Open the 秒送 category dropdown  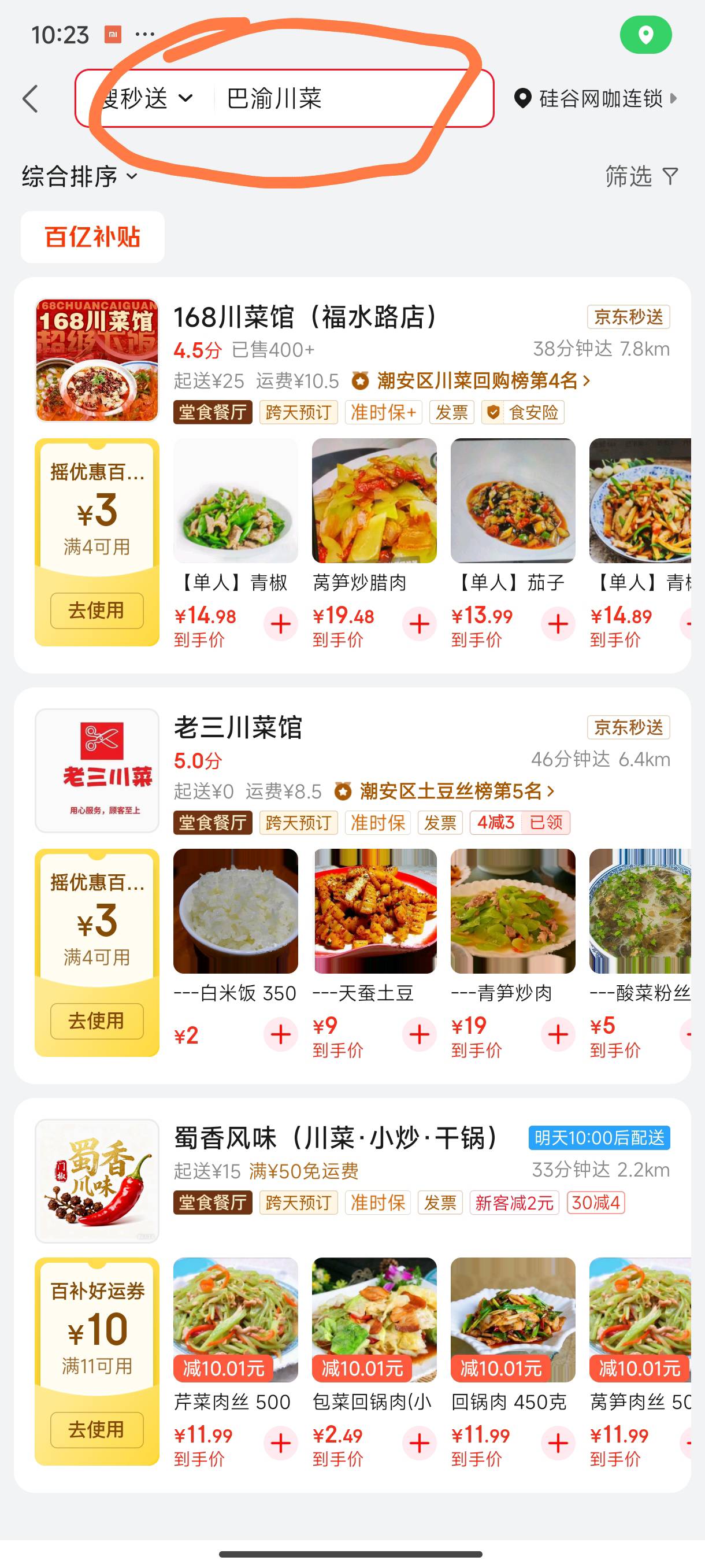coord(146,99)
